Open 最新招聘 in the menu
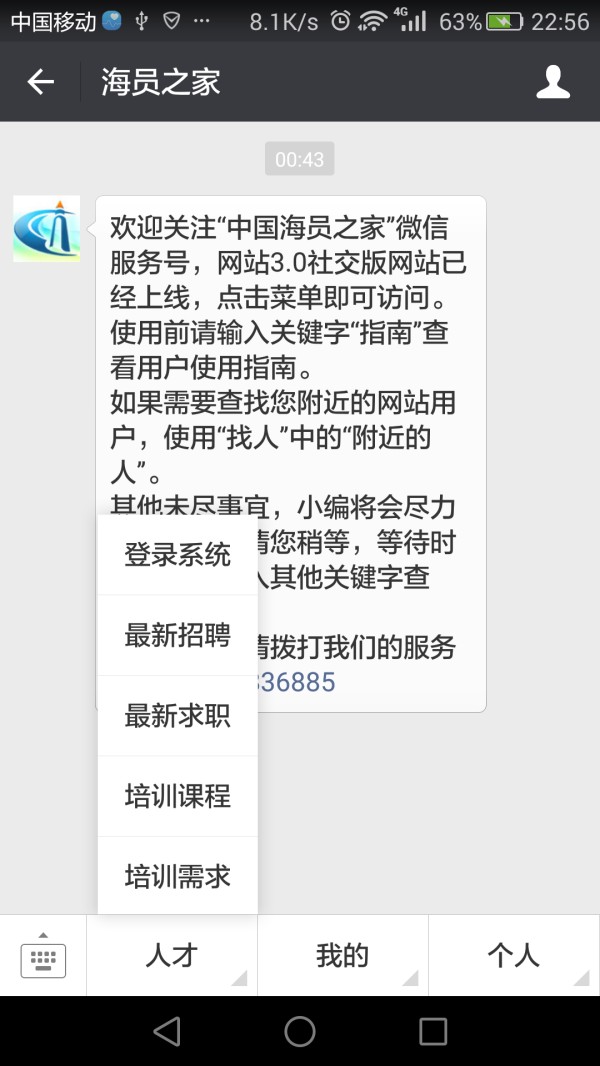The width and height of the screenshot is (600, 1066). (x=177, y=636)
